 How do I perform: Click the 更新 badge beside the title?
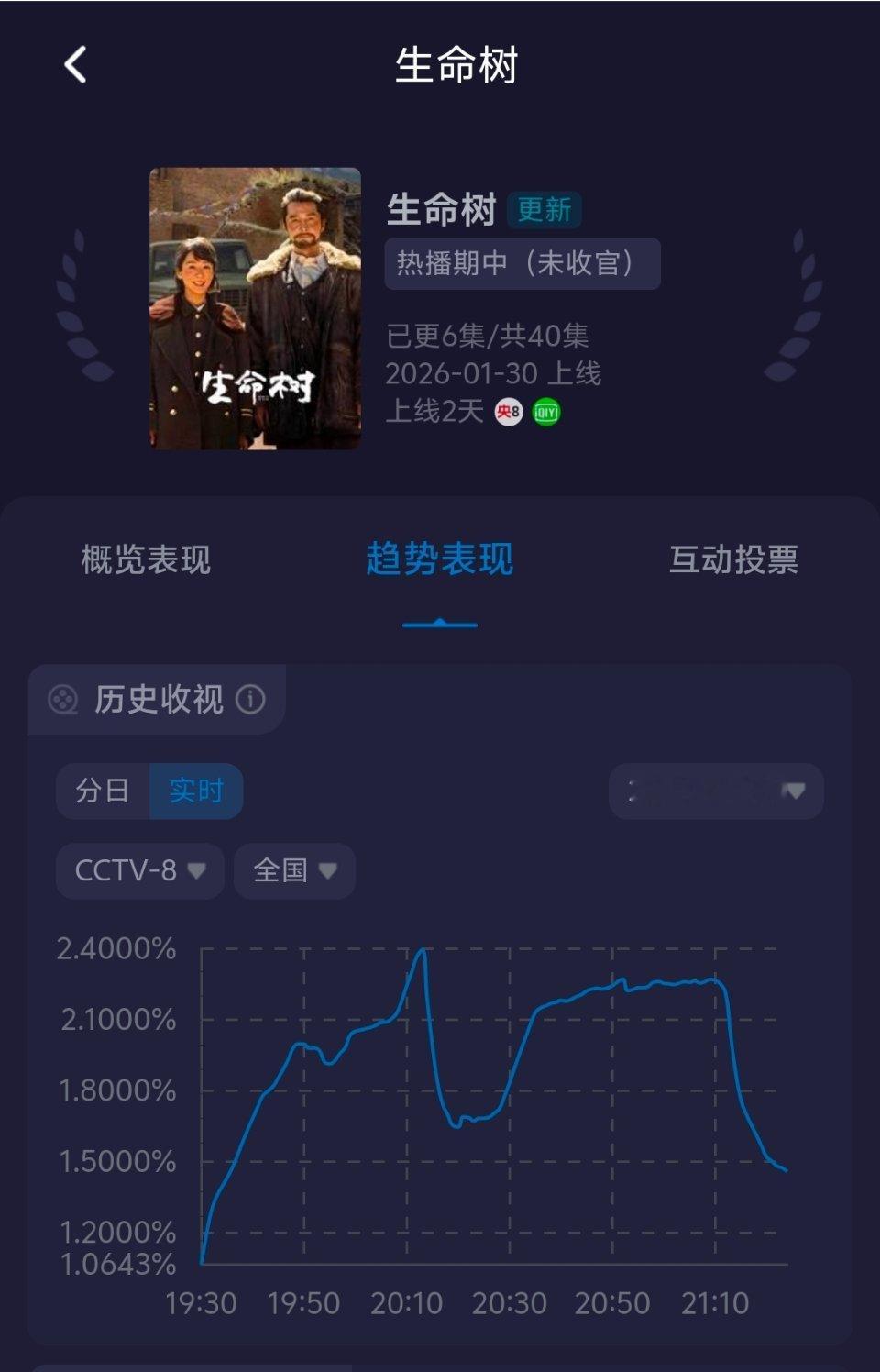coord(544,210)
